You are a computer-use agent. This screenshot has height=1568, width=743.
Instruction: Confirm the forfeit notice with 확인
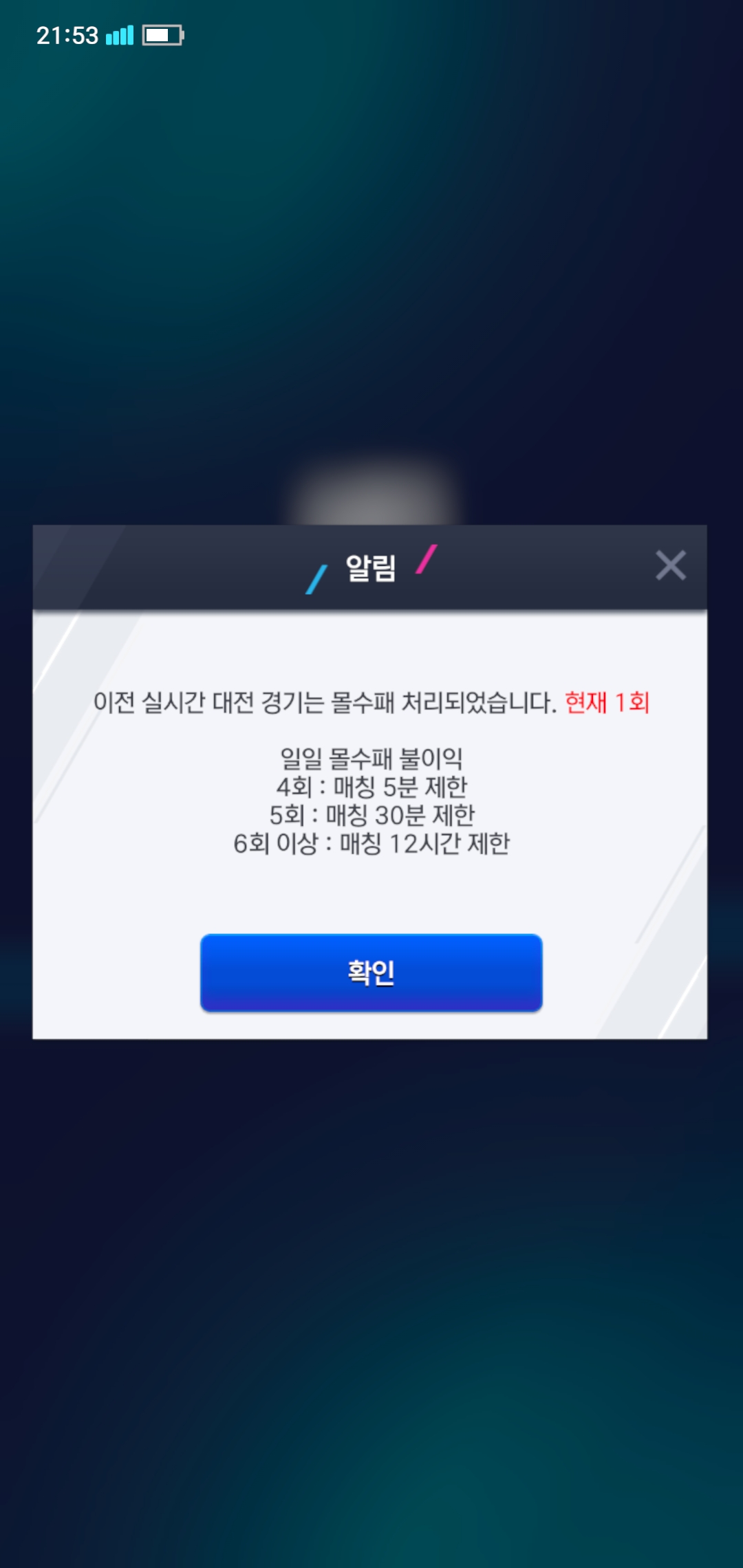click(371, 972)
